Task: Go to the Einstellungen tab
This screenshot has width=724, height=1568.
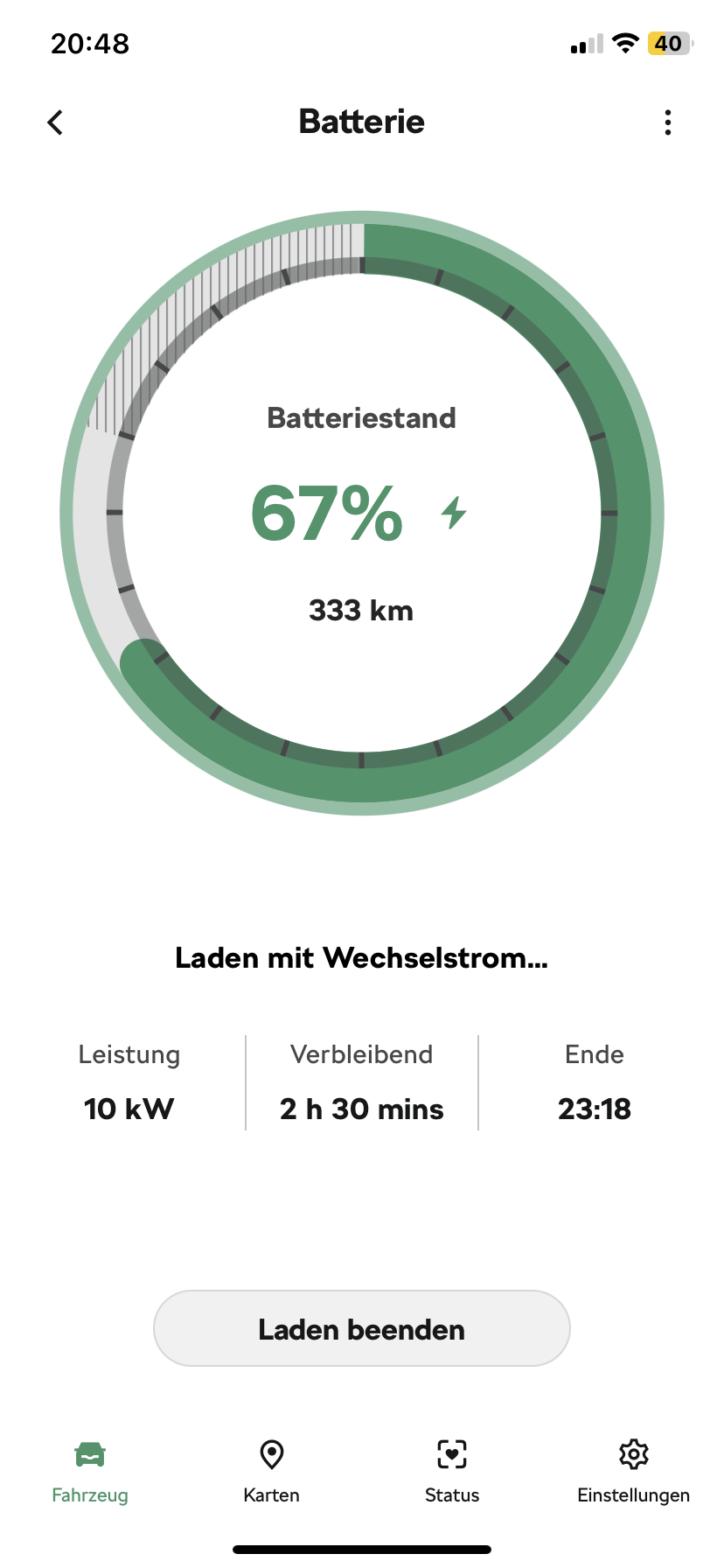Action: [633, 1470]
